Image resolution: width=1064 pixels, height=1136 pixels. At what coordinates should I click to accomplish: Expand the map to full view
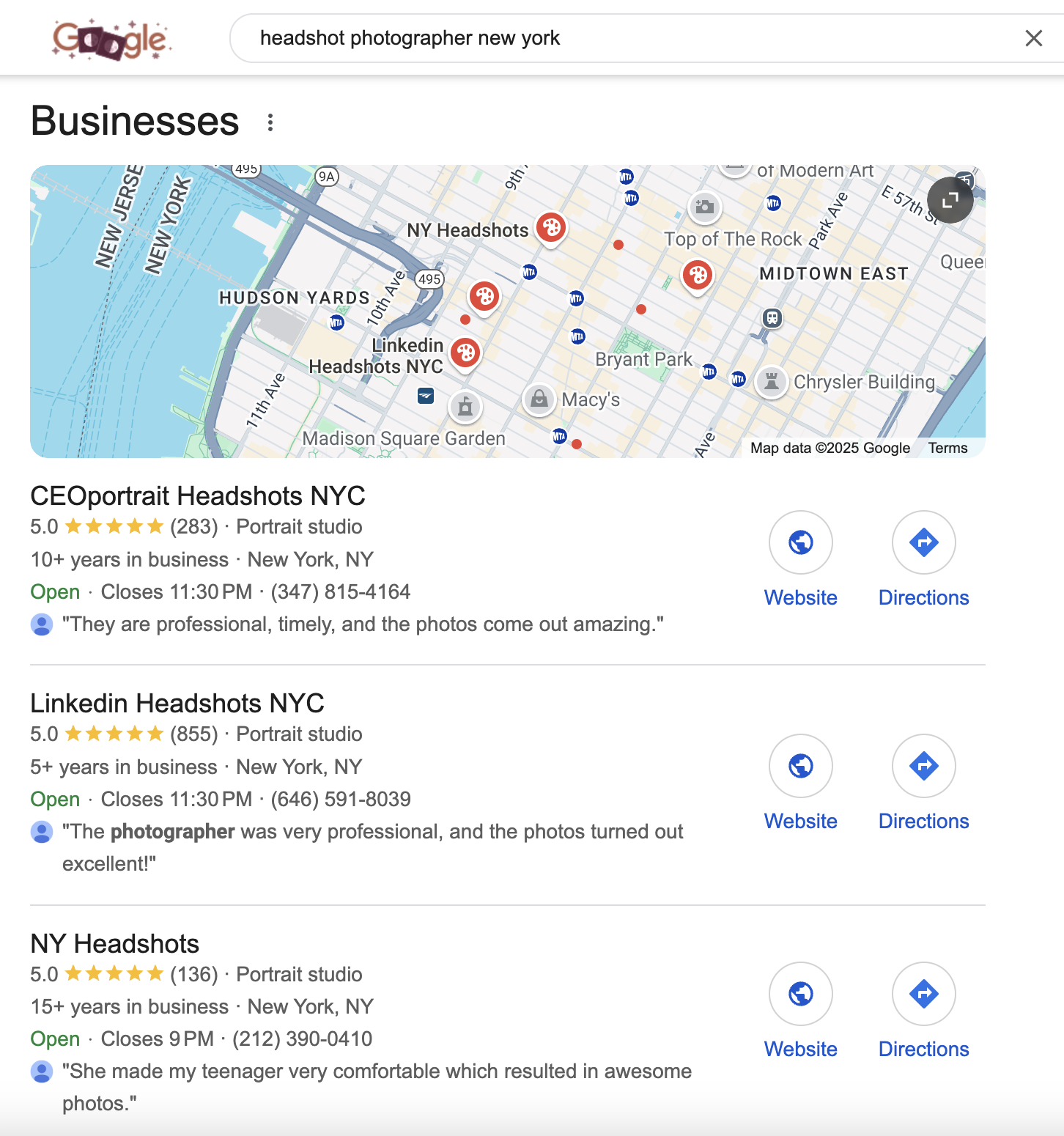pyautogui.click(x=950, y=199)
